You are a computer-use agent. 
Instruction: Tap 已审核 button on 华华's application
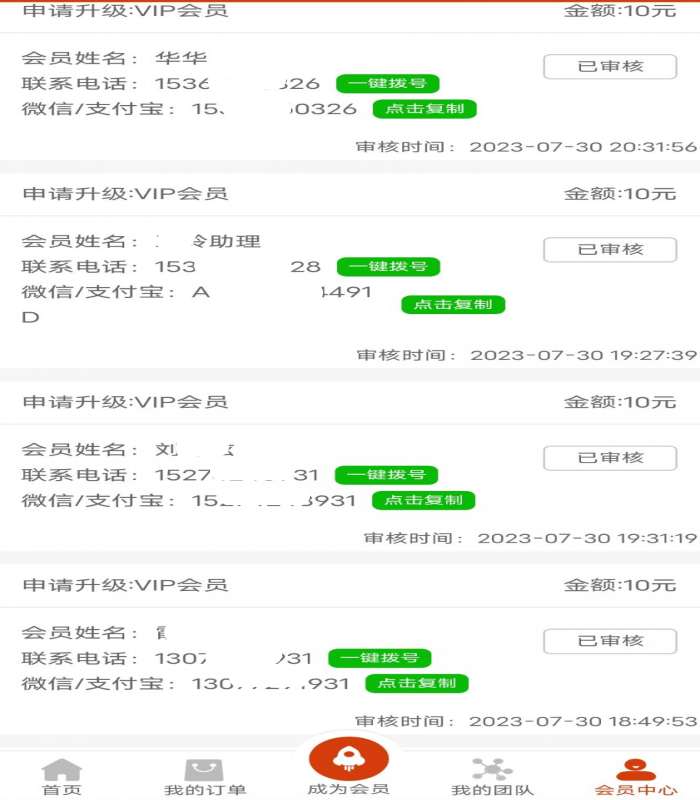(610, 67)
